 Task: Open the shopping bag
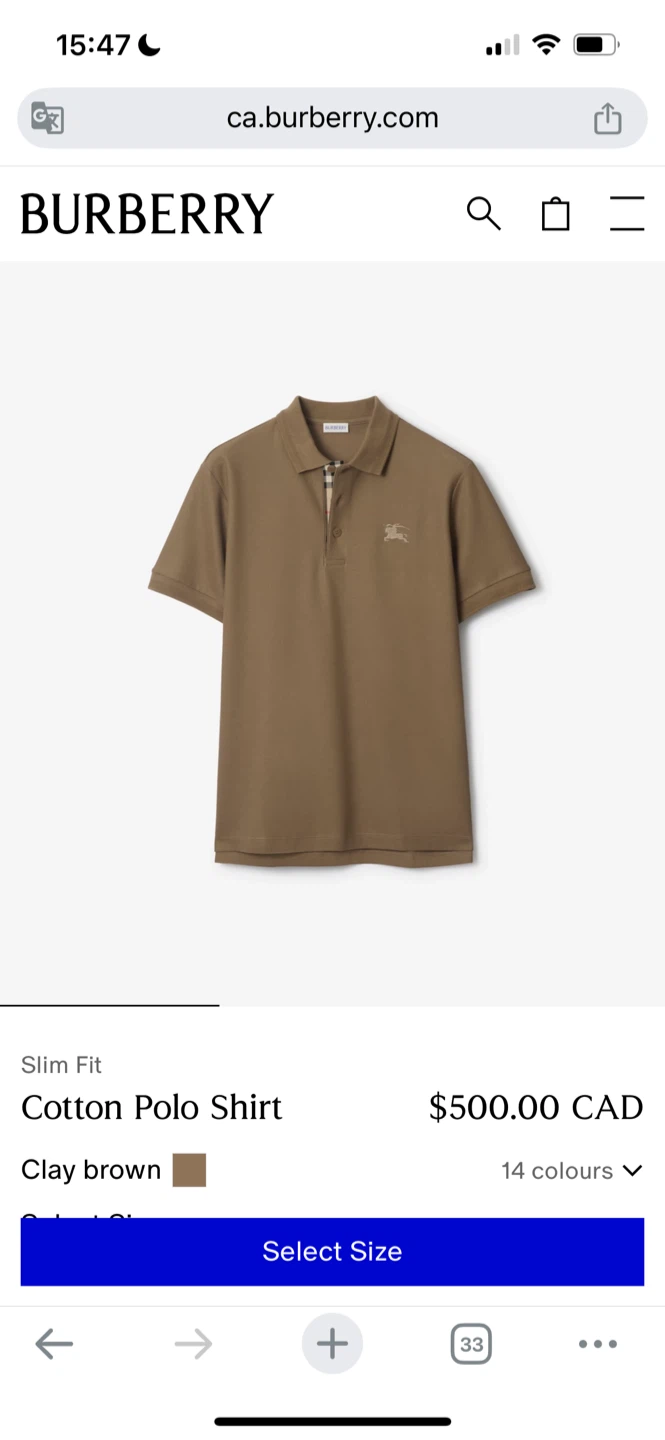tap(555, 213)
